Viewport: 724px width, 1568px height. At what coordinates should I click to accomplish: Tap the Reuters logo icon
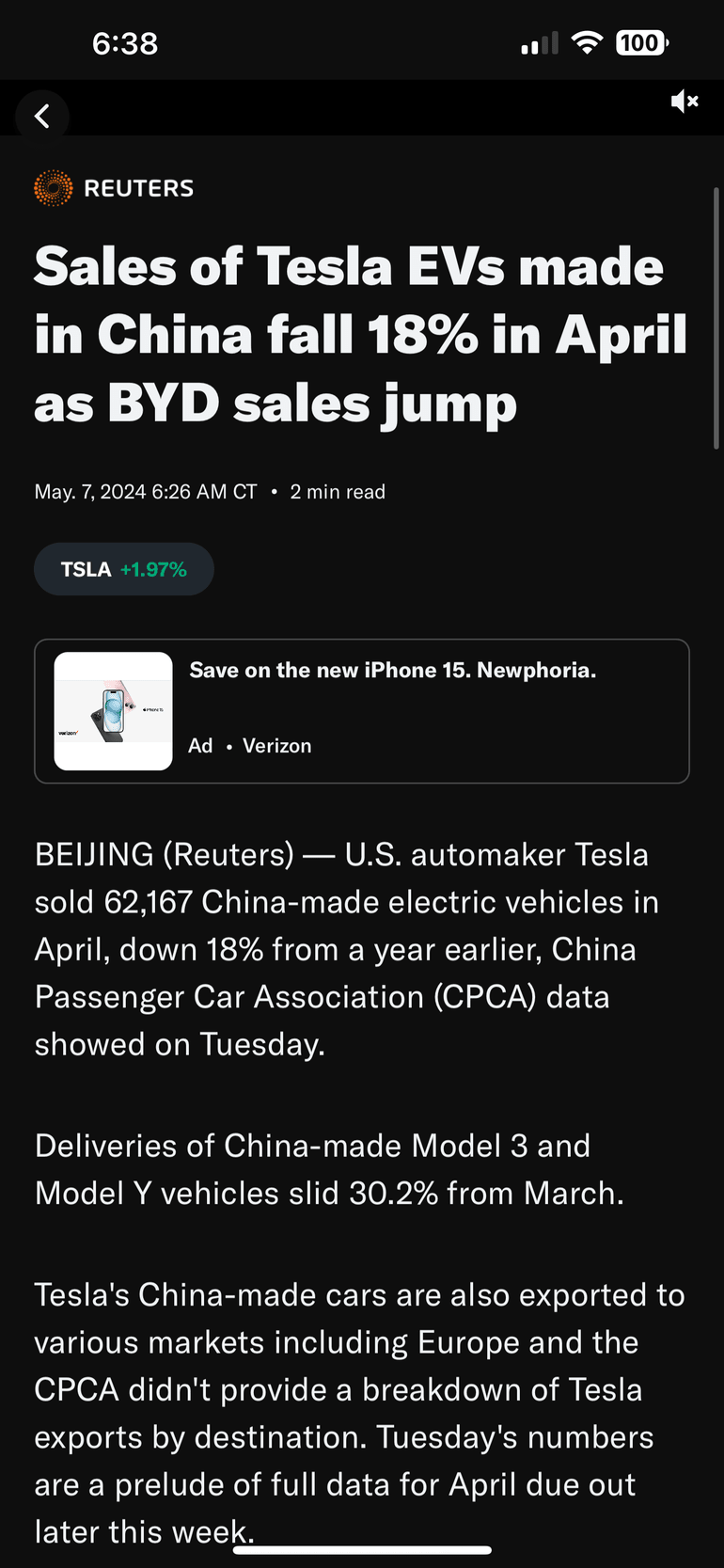[x=54, y=187]
